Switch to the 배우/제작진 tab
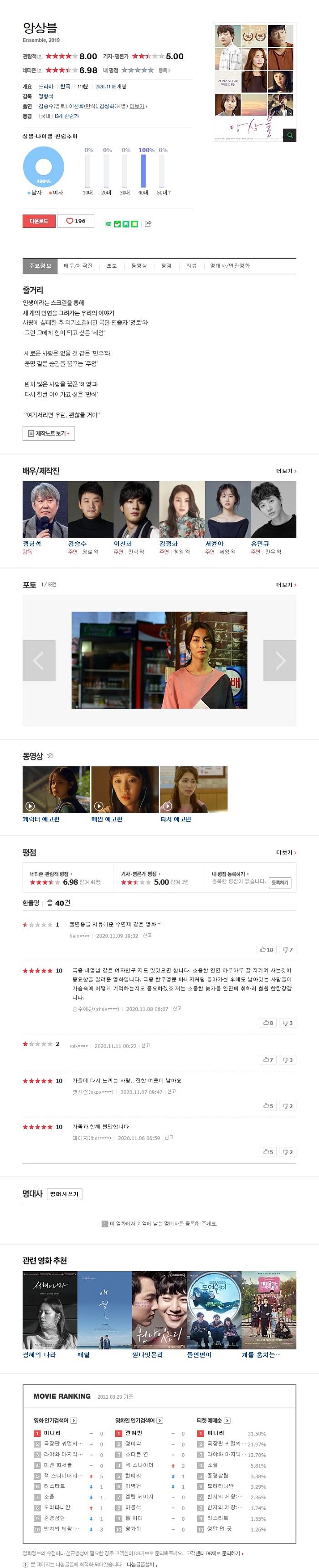319x1568 pixels. coord(78,266)
